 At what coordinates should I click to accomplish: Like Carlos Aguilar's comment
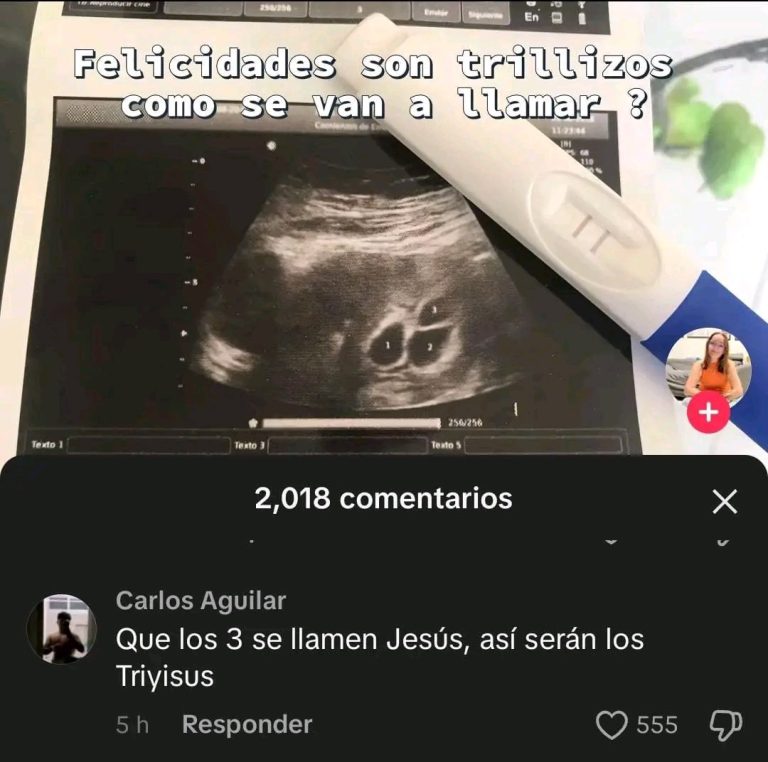point(611,725)
